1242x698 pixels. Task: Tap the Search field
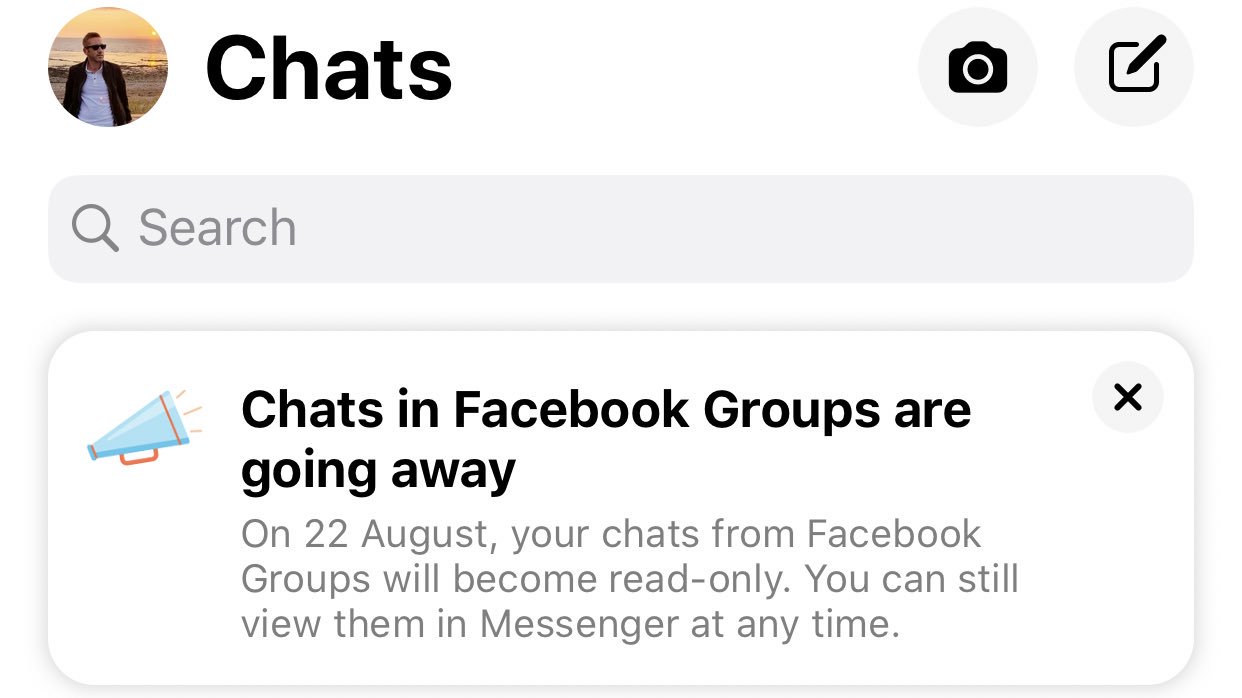pyautogui.click(x=620, y=229)
